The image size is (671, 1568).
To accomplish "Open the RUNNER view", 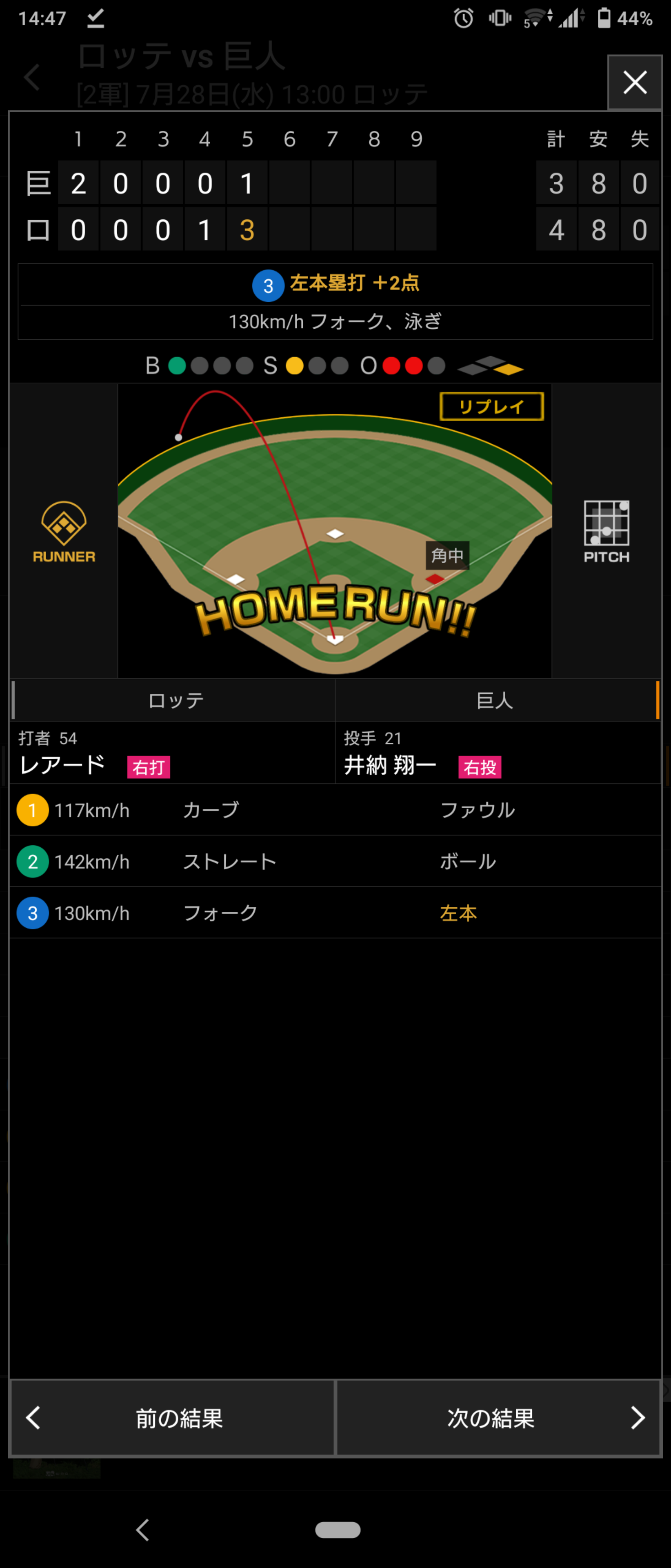I will coord(64,531).
